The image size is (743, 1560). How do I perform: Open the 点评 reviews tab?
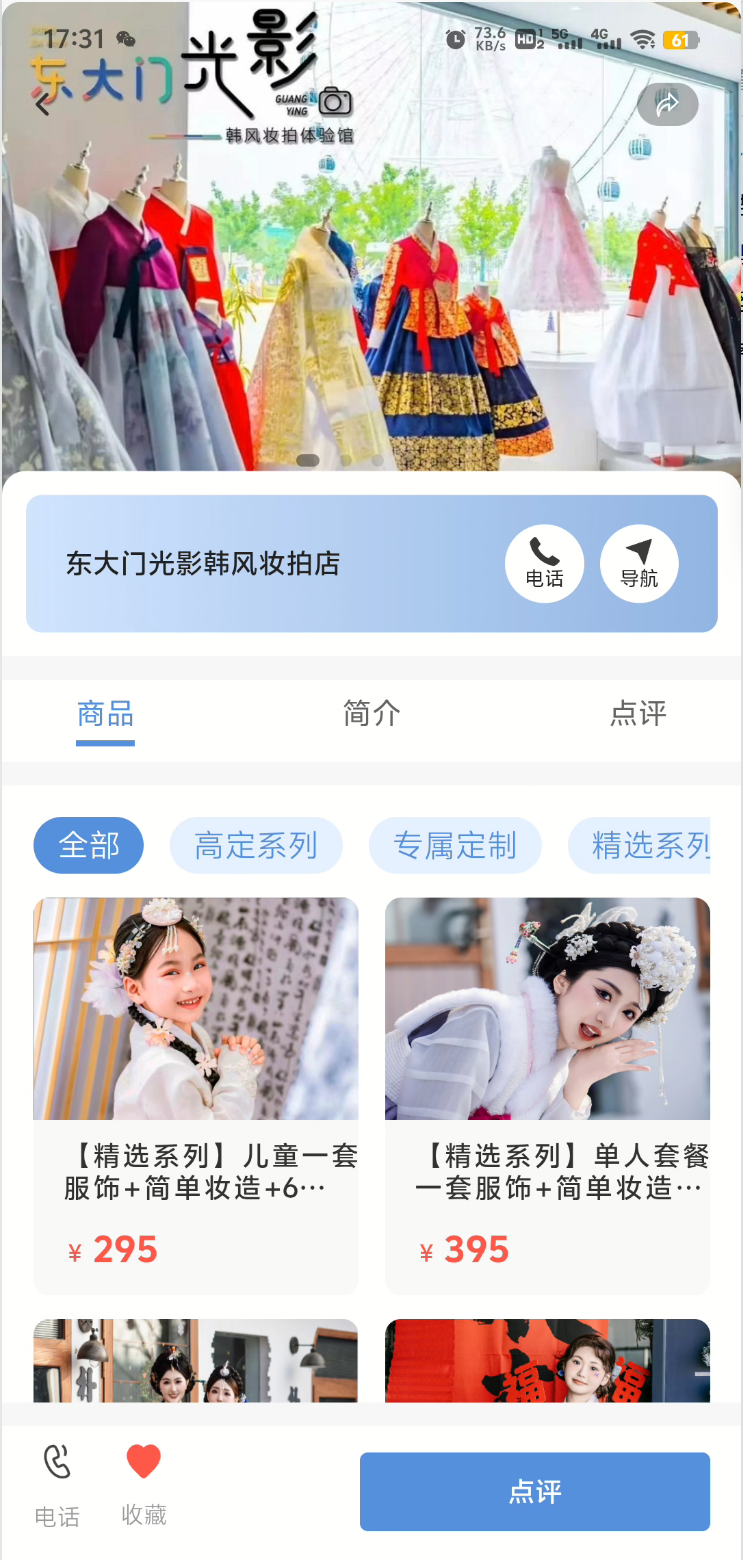tap(637, 714)
